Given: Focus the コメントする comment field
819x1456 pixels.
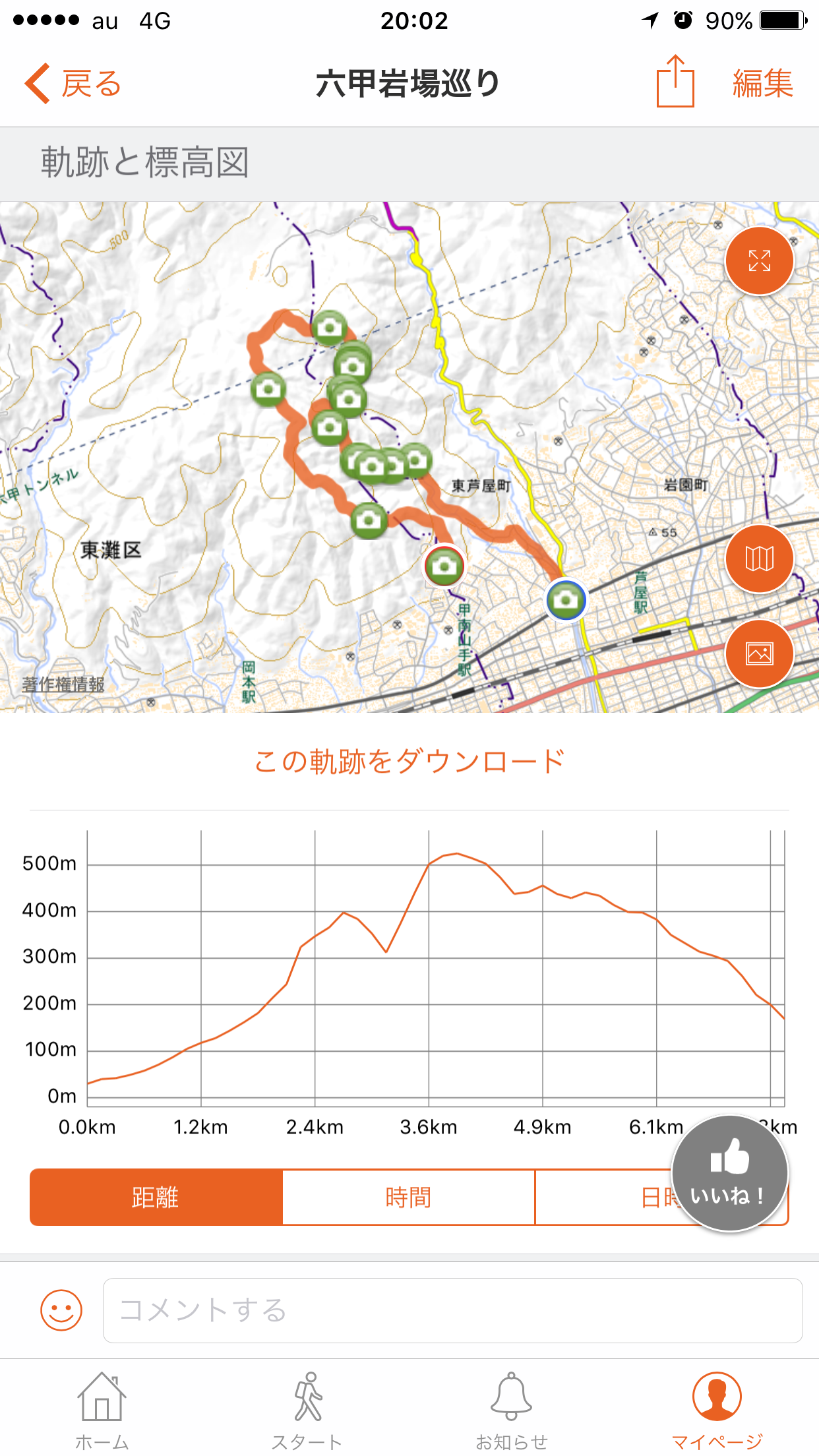Looking at the screenshot, I should (x=452, y=1310).
